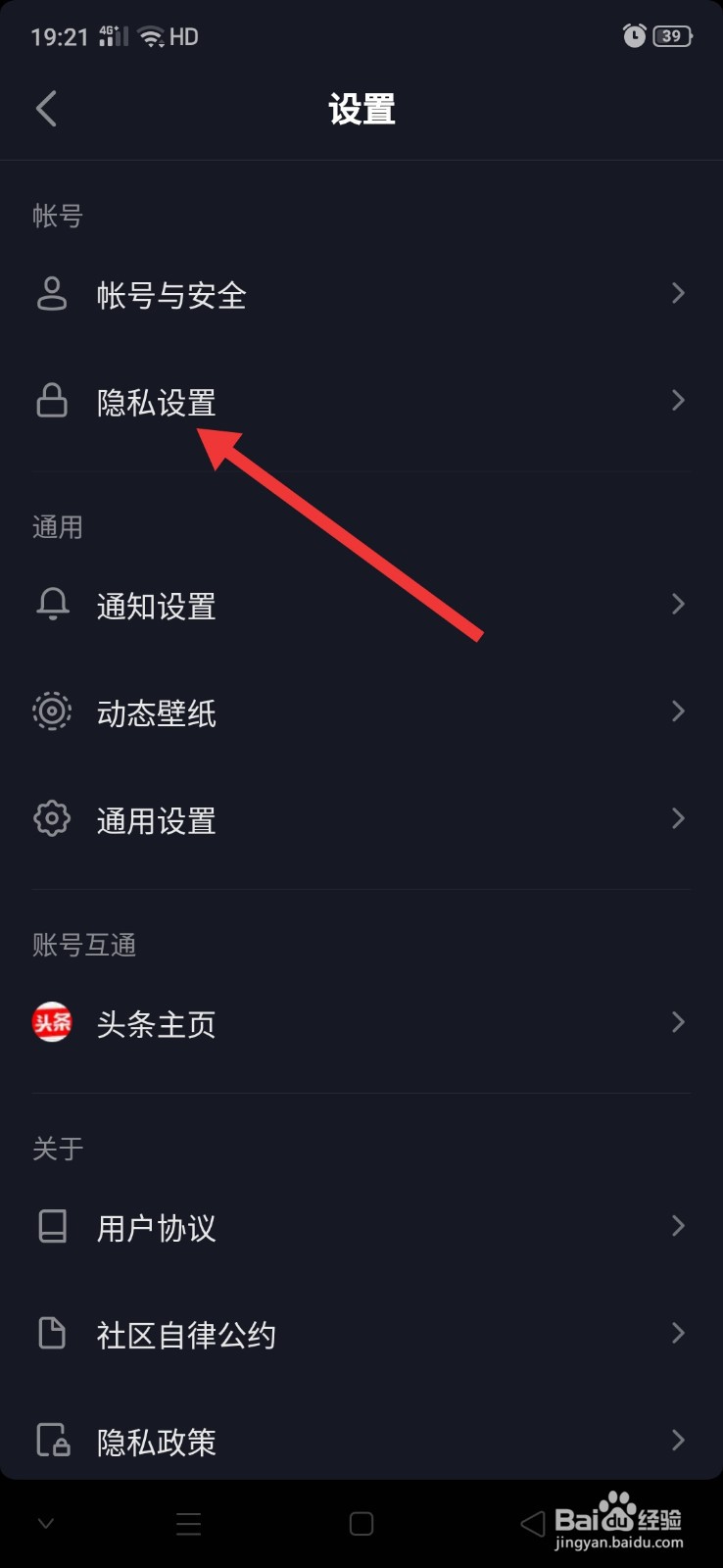Open 隐私设置 indicated by the red arrow

pyautogui.click(x=157, y=401)
